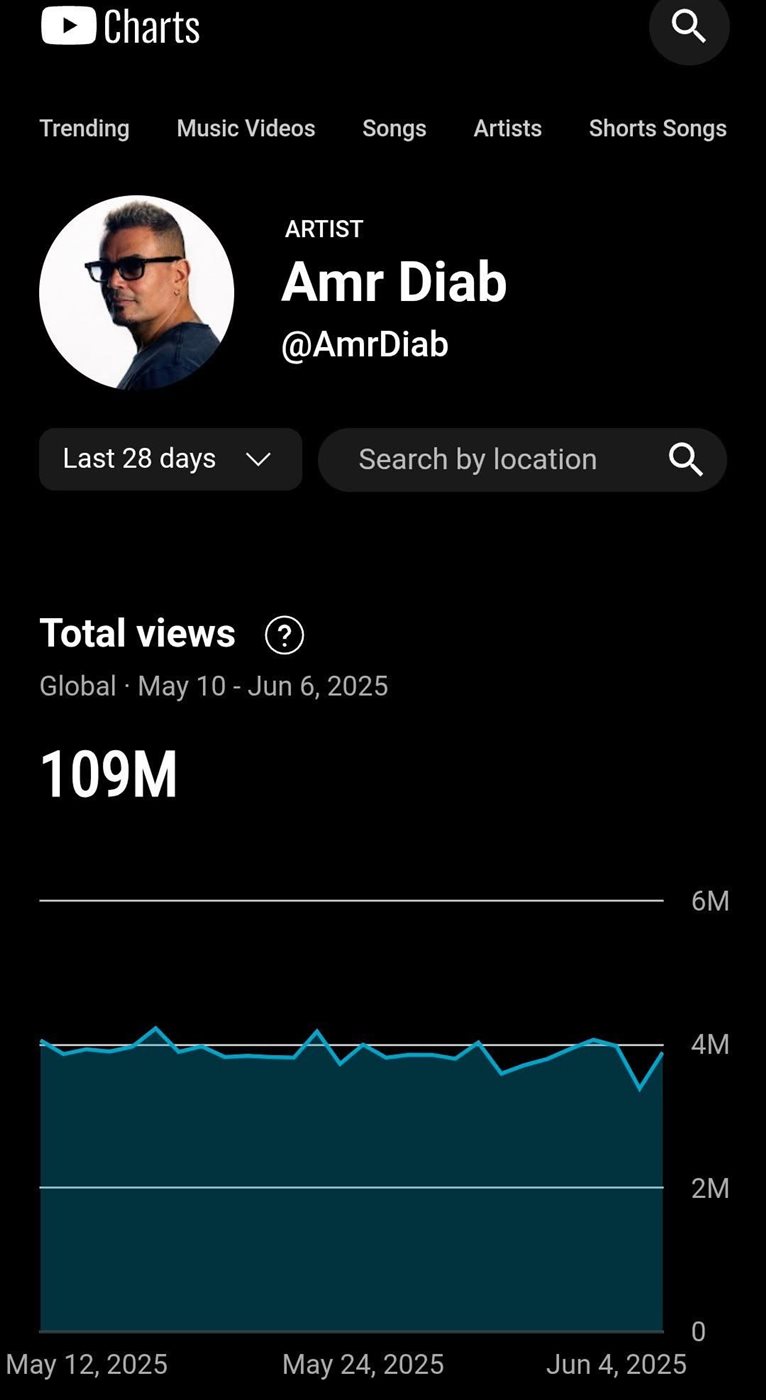The height and width of the screenshot is (1400, 766).
Task: Go to YouTube Charts home via logo
Action: pyautogui.click(x=120, y=26)
